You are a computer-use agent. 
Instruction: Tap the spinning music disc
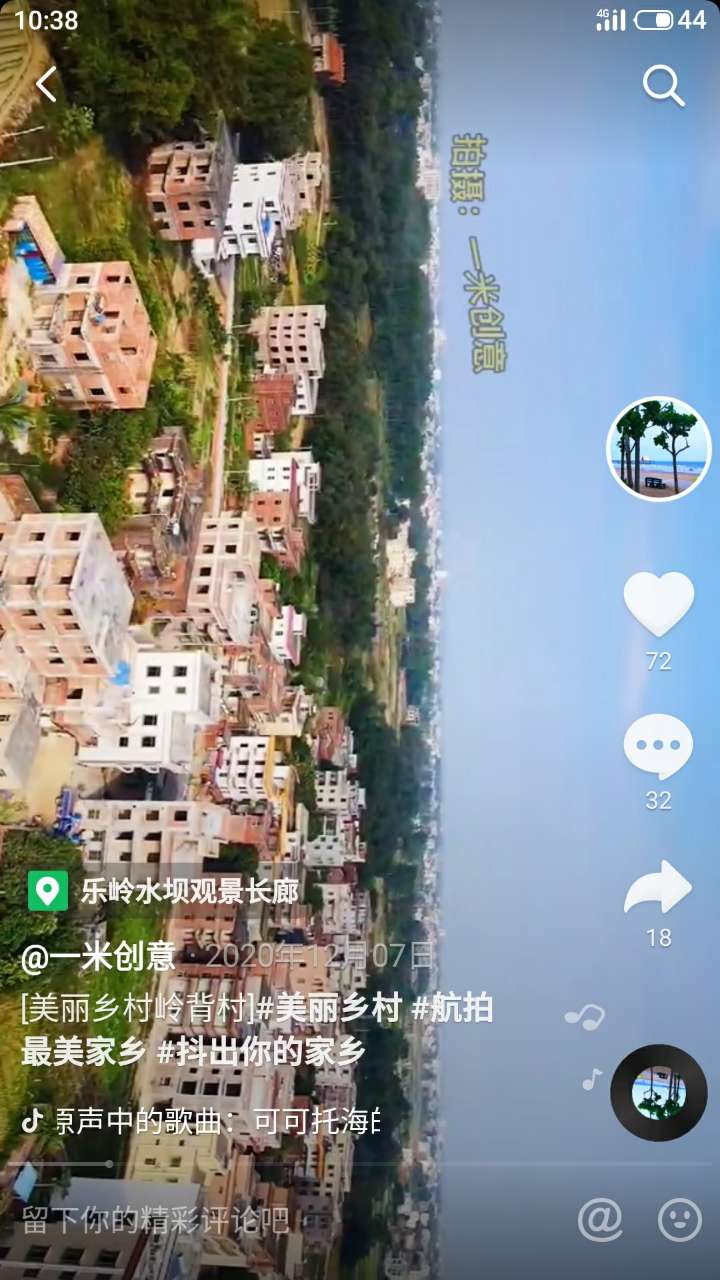(x=659, y=1093)
